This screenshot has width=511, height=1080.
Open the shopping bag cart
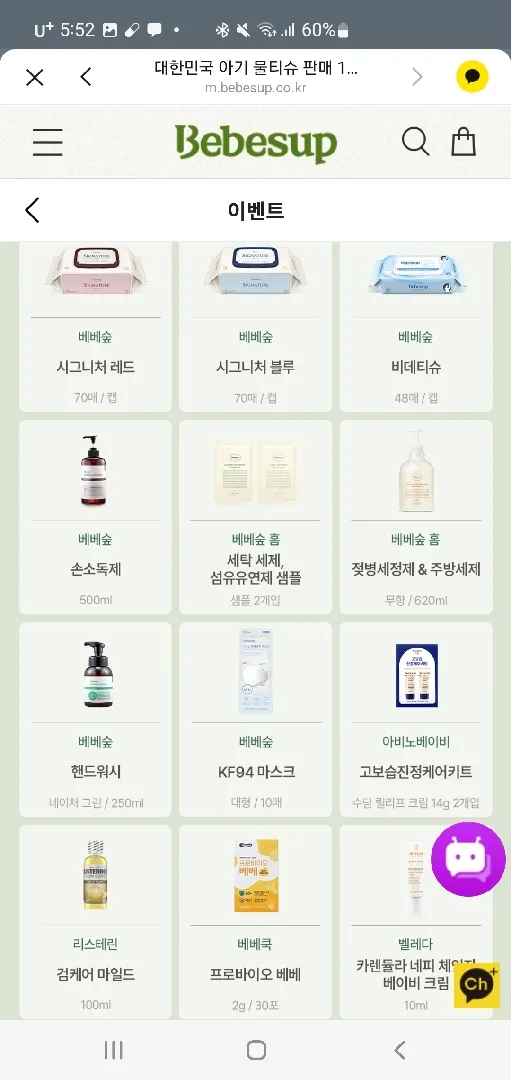463,141
